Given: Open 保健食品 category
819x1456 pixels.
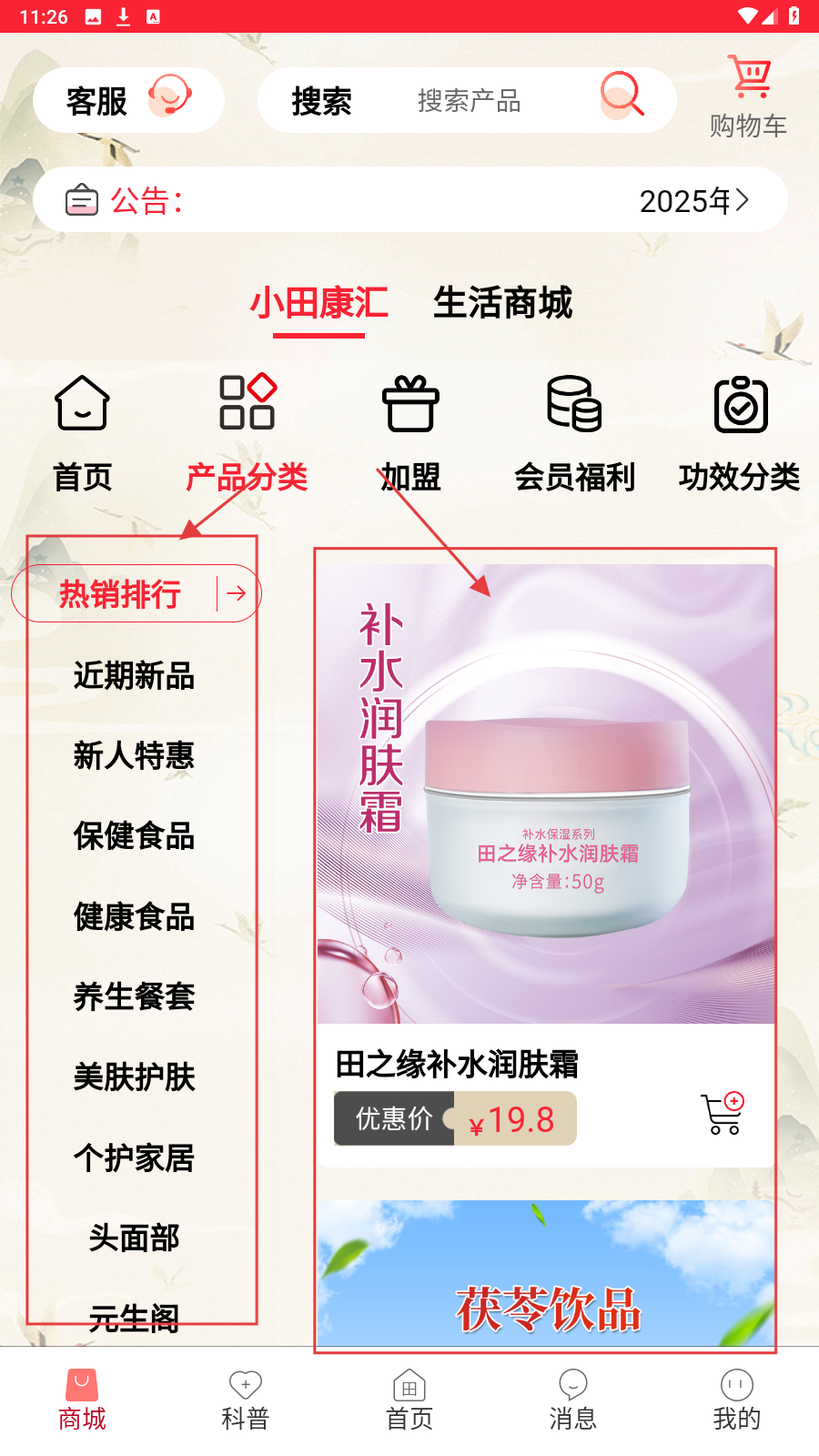Looking at the screenshot, I should coord(134,836).
